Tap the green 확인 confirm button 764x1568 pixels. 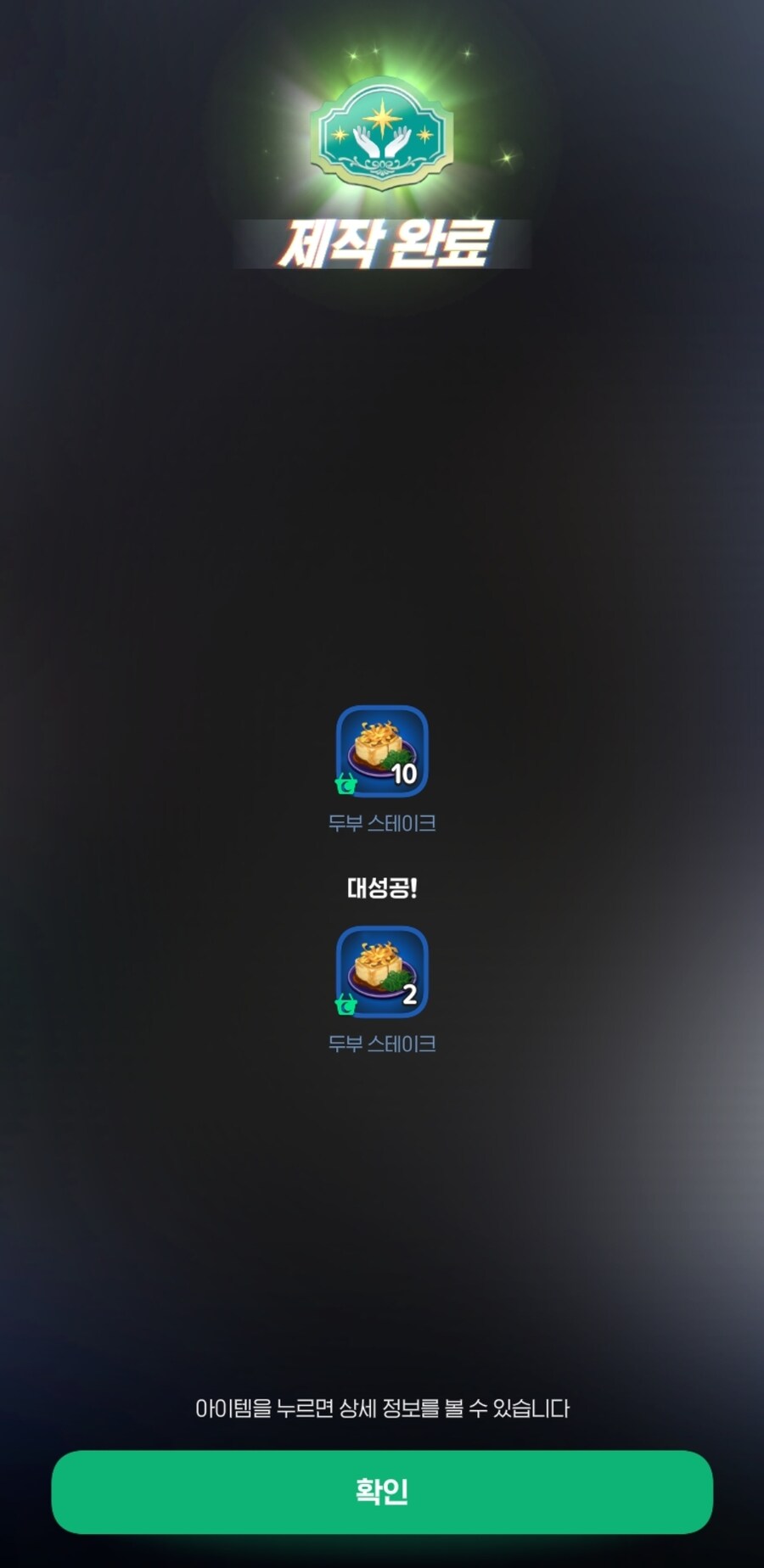382,1491
